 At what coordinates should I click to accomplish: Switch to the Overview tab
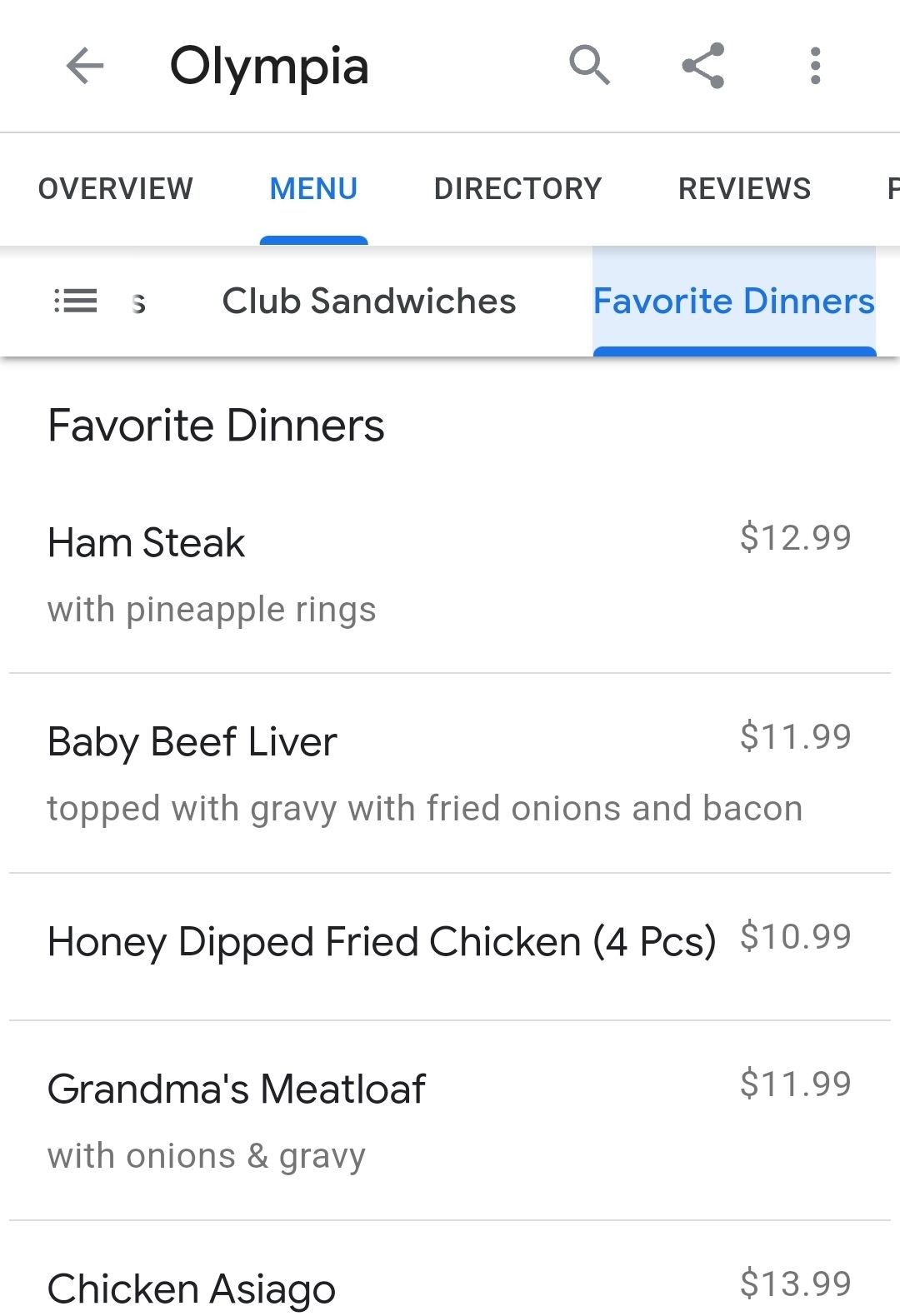[x=116, y=189]
